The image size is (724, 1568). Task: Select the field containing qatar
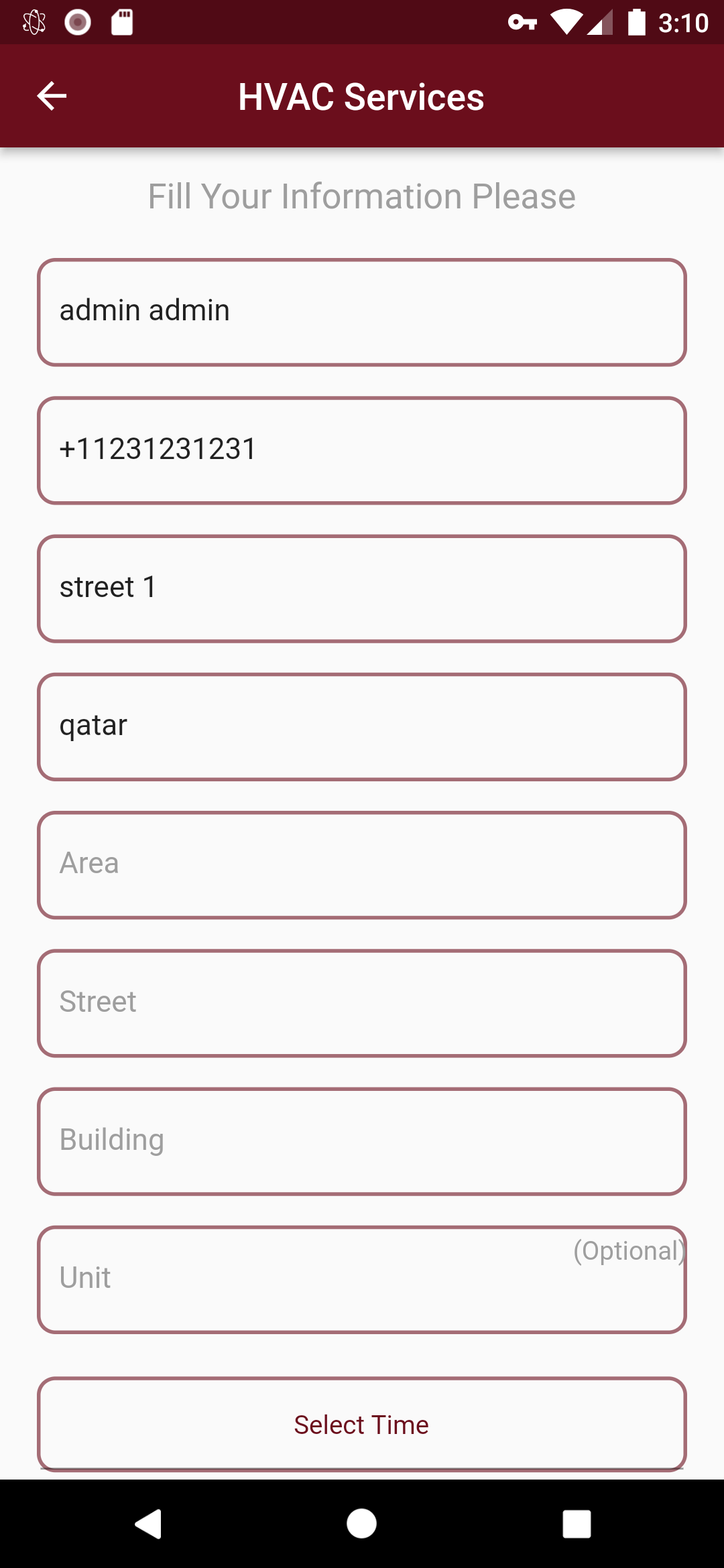pyautogui.click(x=362, y=727)
